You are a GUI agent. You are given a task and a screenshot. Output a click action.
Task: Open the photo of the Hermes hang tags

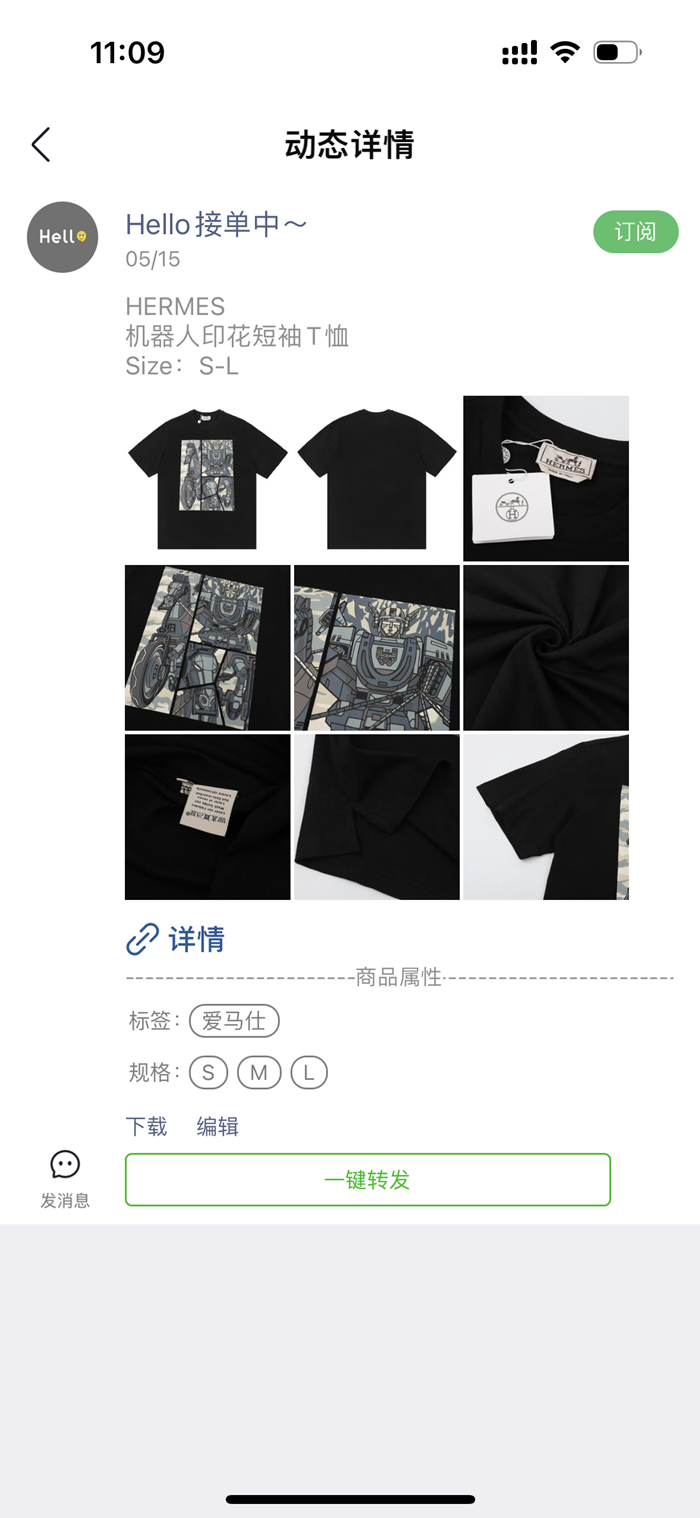click(546, 478)
